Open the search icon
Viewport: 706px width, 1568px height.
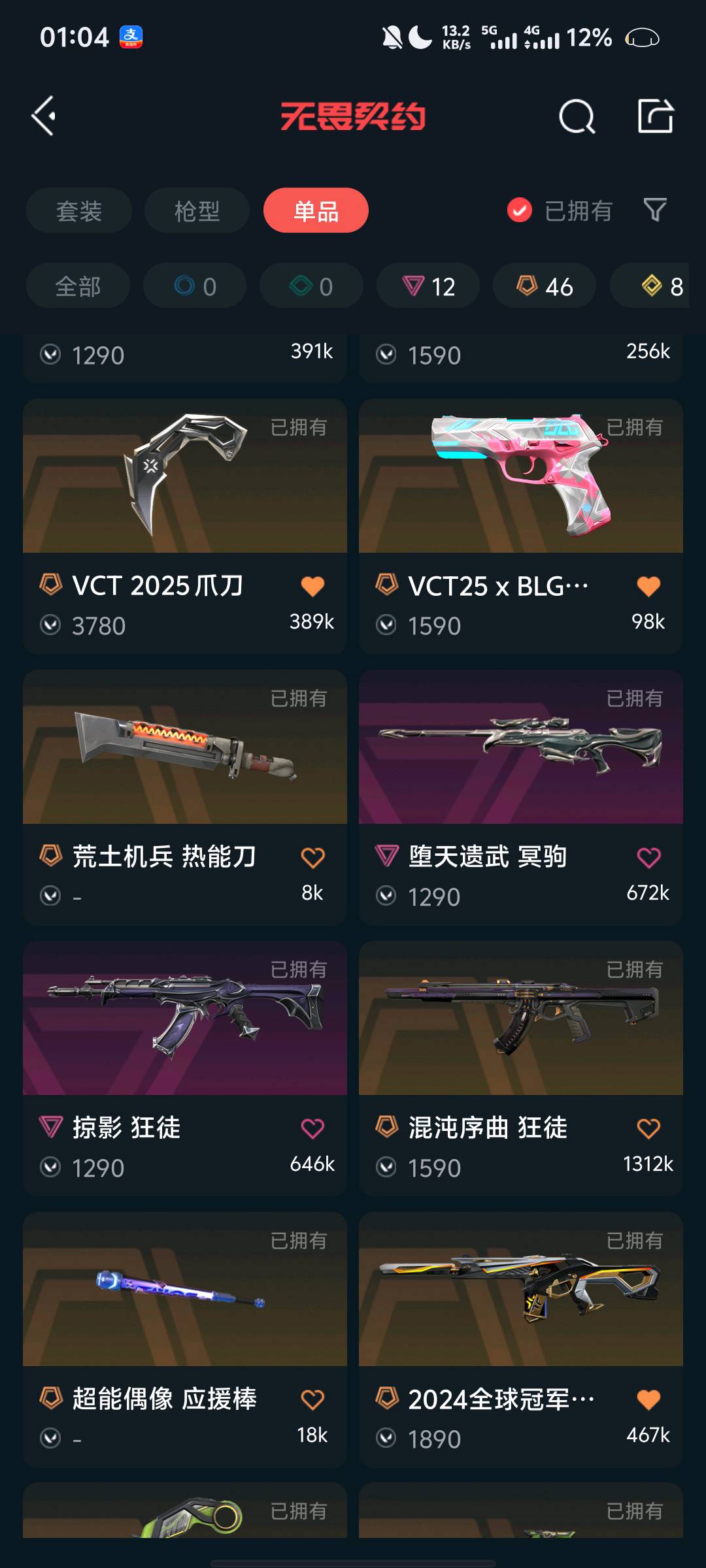pos(577,117)
